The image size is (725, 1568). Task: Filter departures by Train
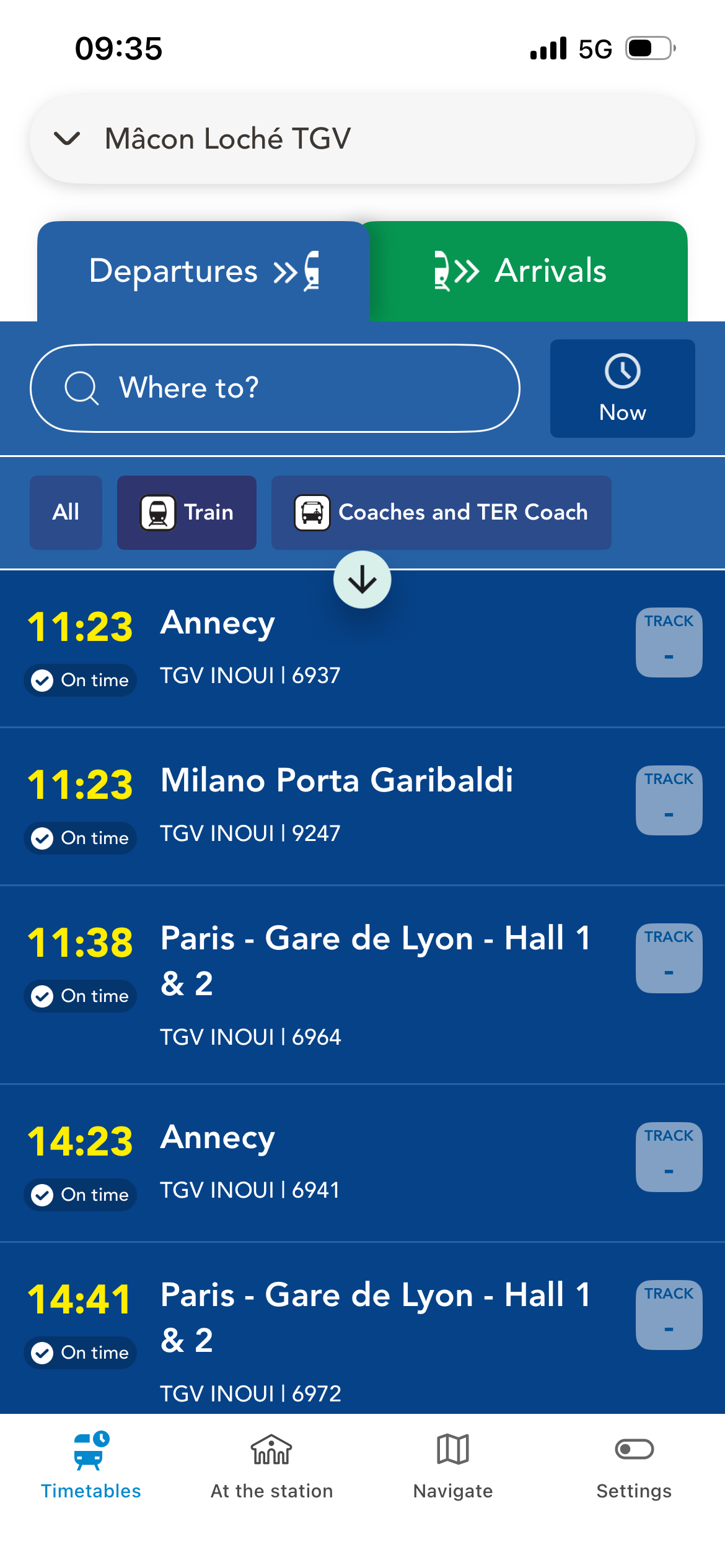[187, 512]
